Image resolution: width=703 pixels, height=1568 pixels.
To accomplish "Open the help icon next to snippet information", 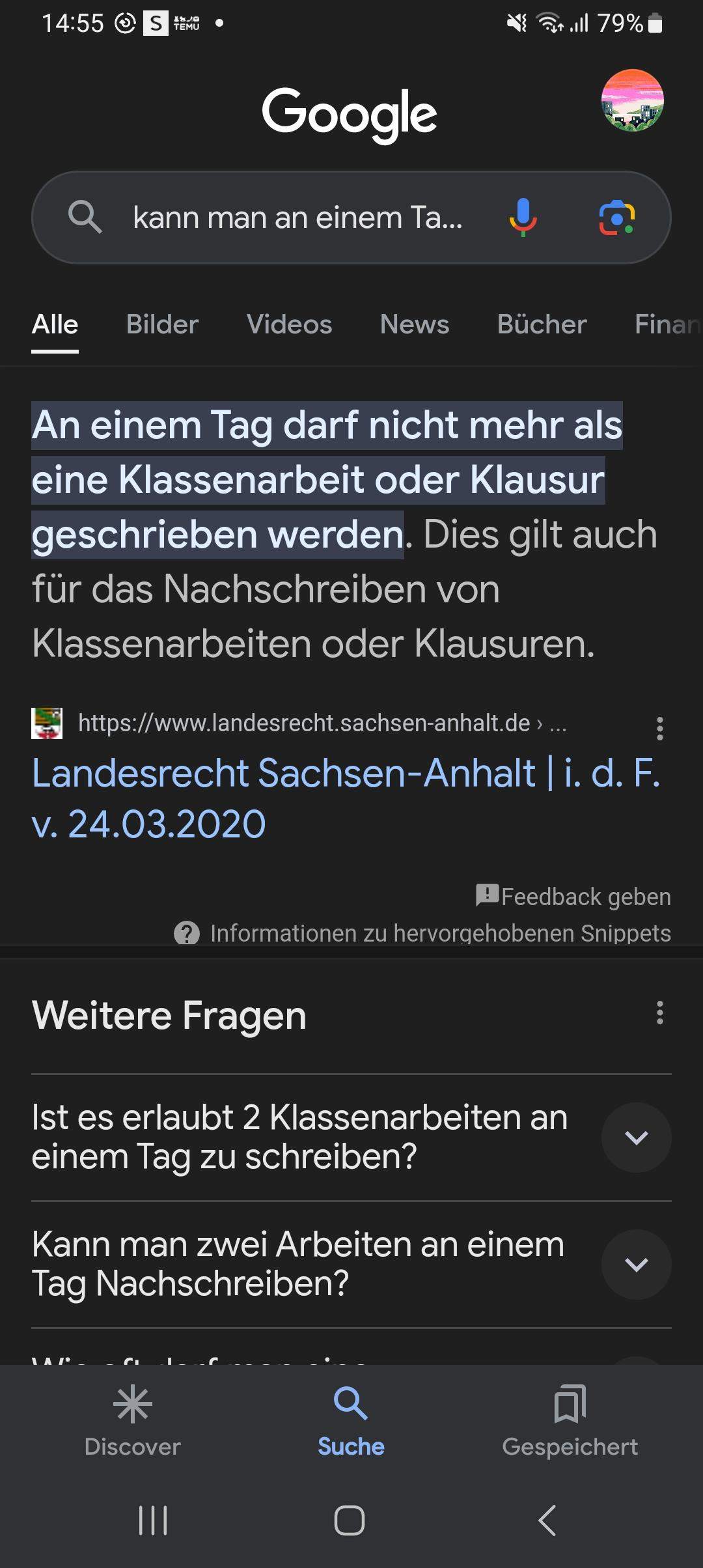I will (188, 933).
